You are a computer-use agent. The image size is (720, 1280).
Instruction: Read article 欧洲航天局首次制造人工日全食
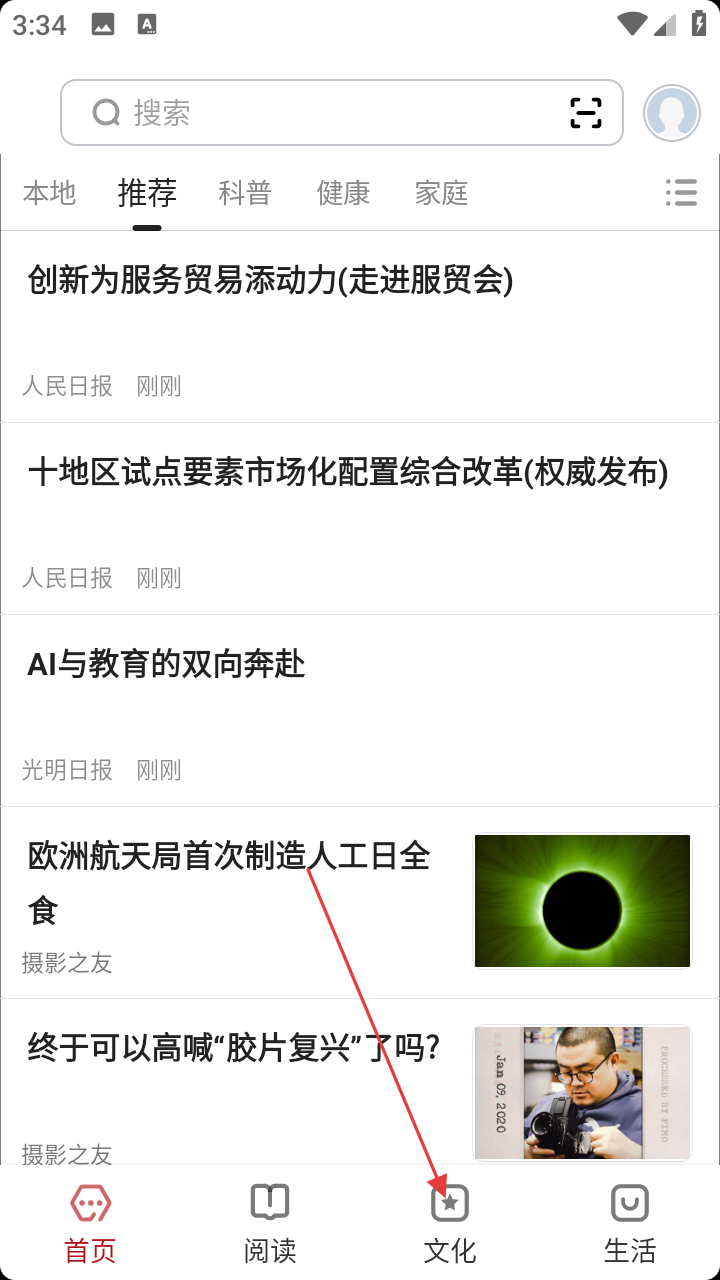pos(229,880)
